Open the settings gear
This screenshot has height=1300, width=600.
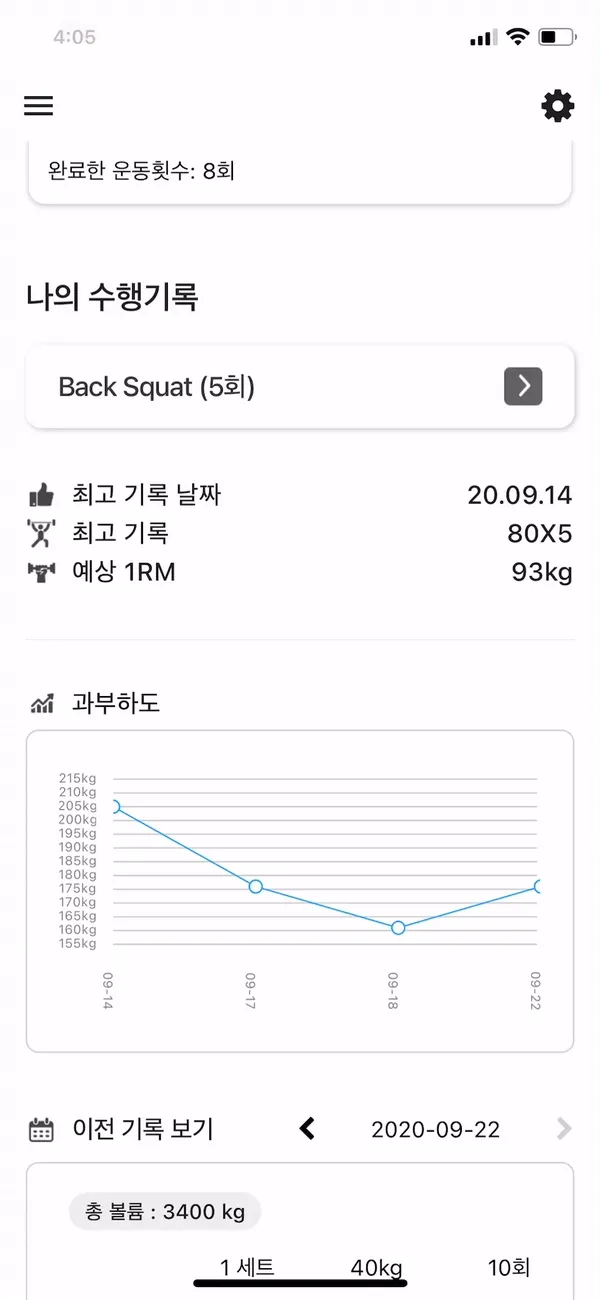click(557, 106)
